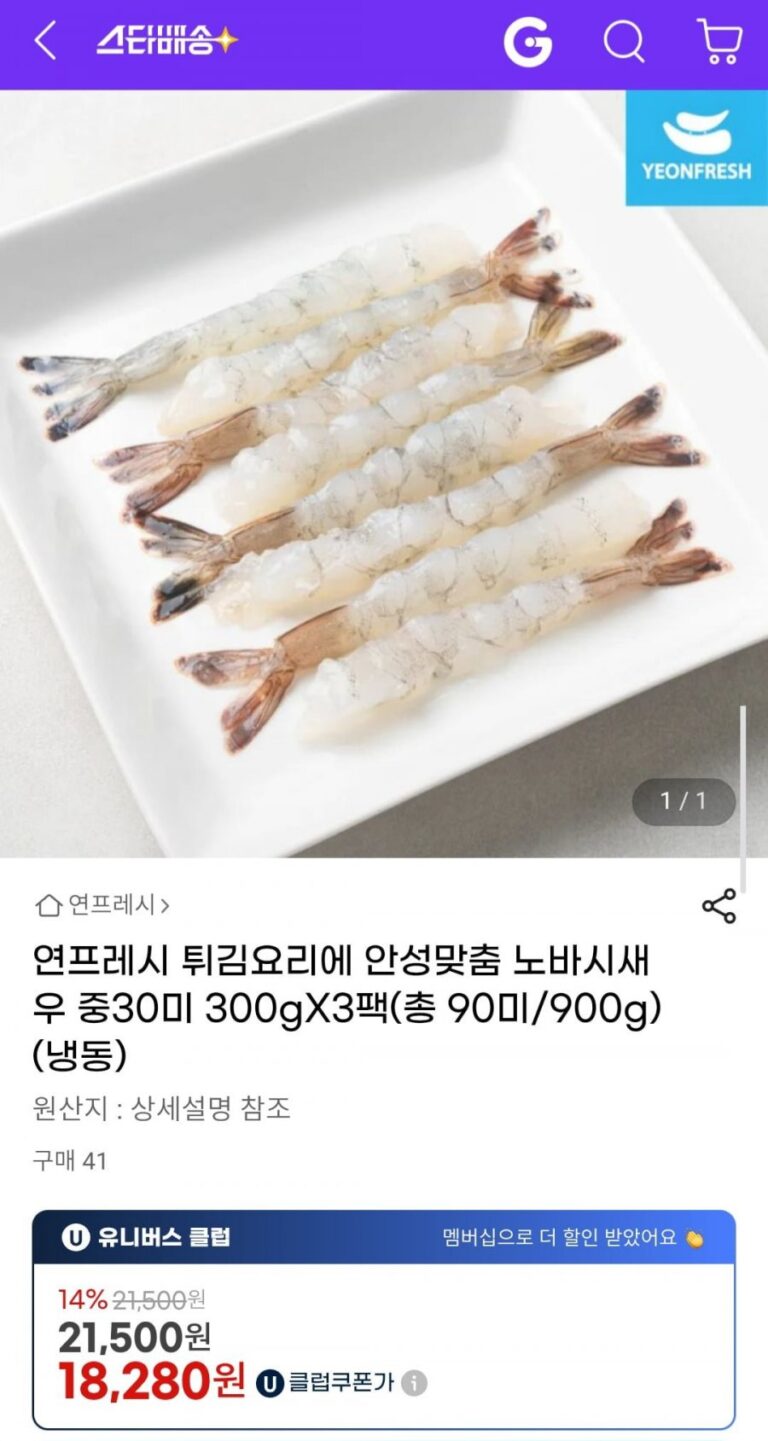
Task: Open the 유니버스 클럽 membership banner
Action: pos(384,1237)
